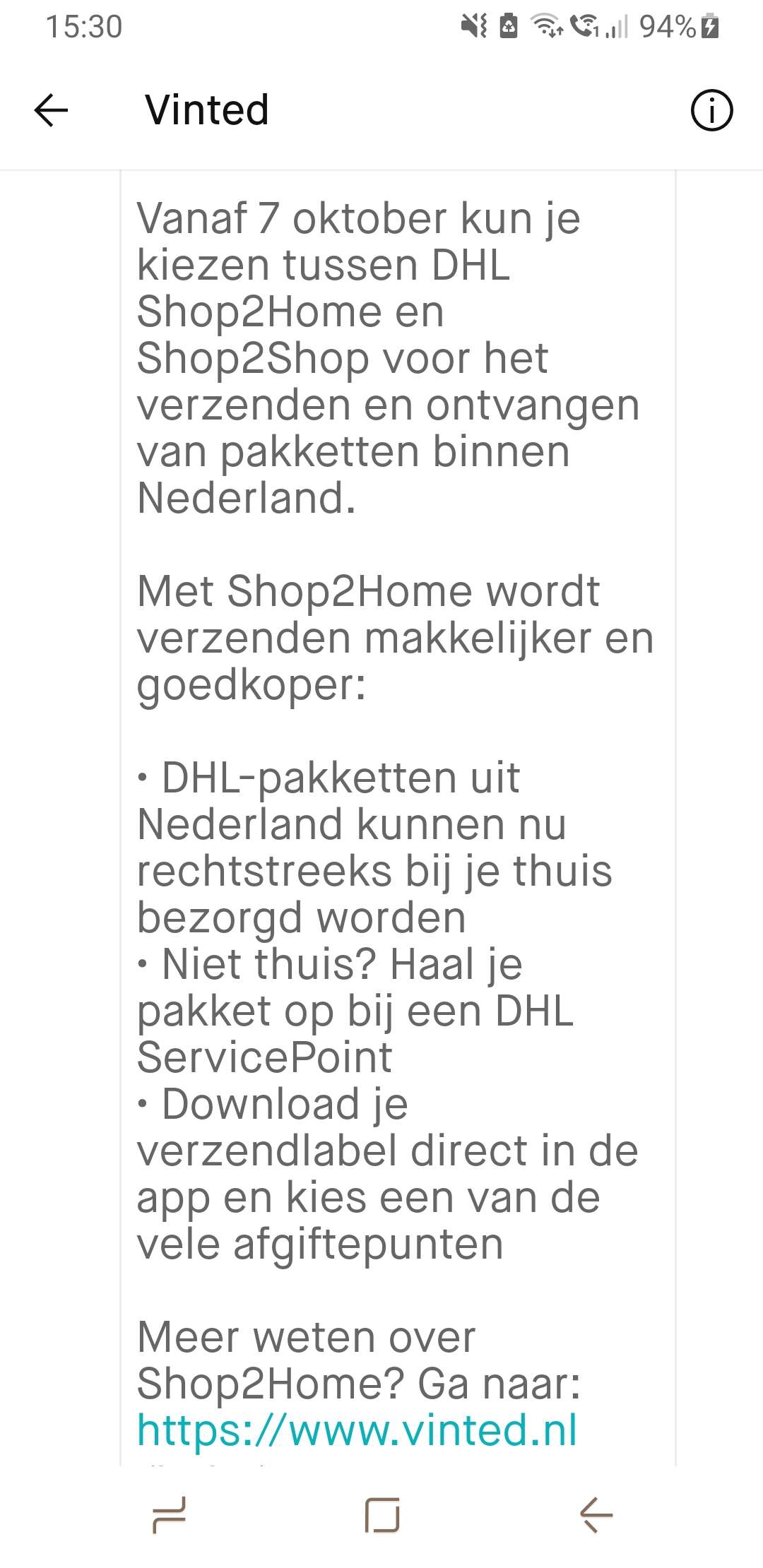Tap the system home button
Image resolution: width=763 pixels, height=1568 pixels.
382,1515
